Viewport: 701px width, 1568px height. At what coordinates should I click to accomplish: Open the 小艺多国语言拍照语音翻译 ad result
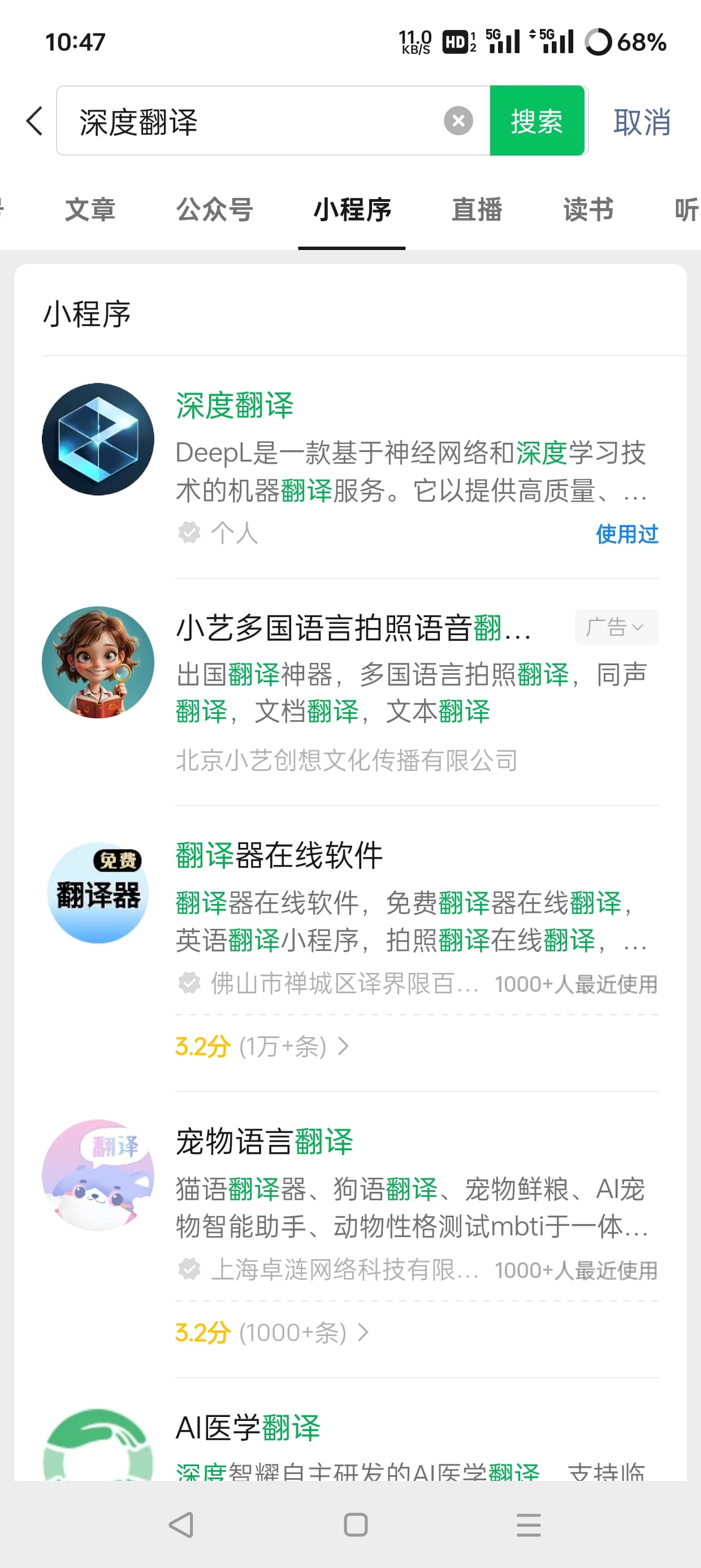[350, 691]
